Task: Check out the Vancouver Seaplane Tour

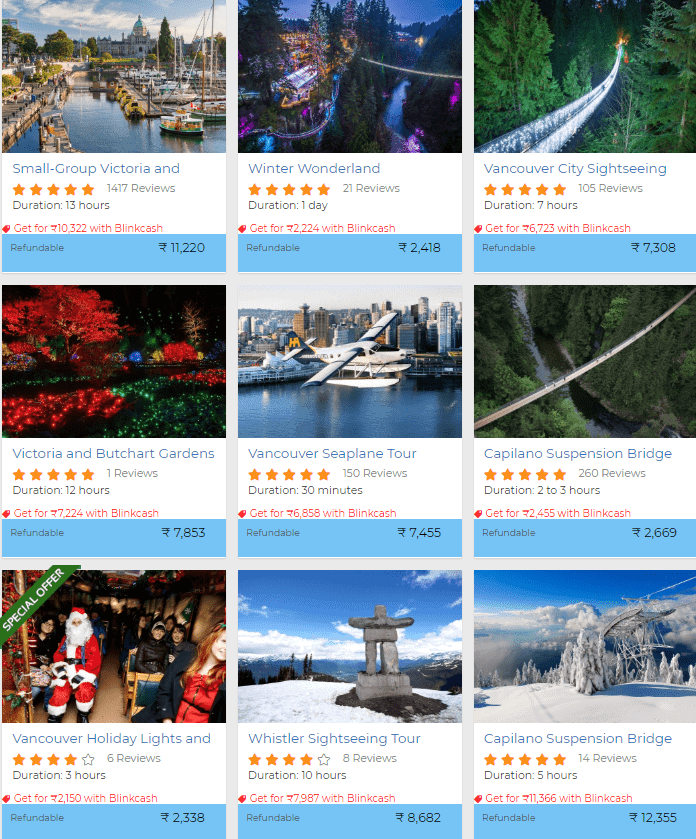Action: (x=332, y=454)
